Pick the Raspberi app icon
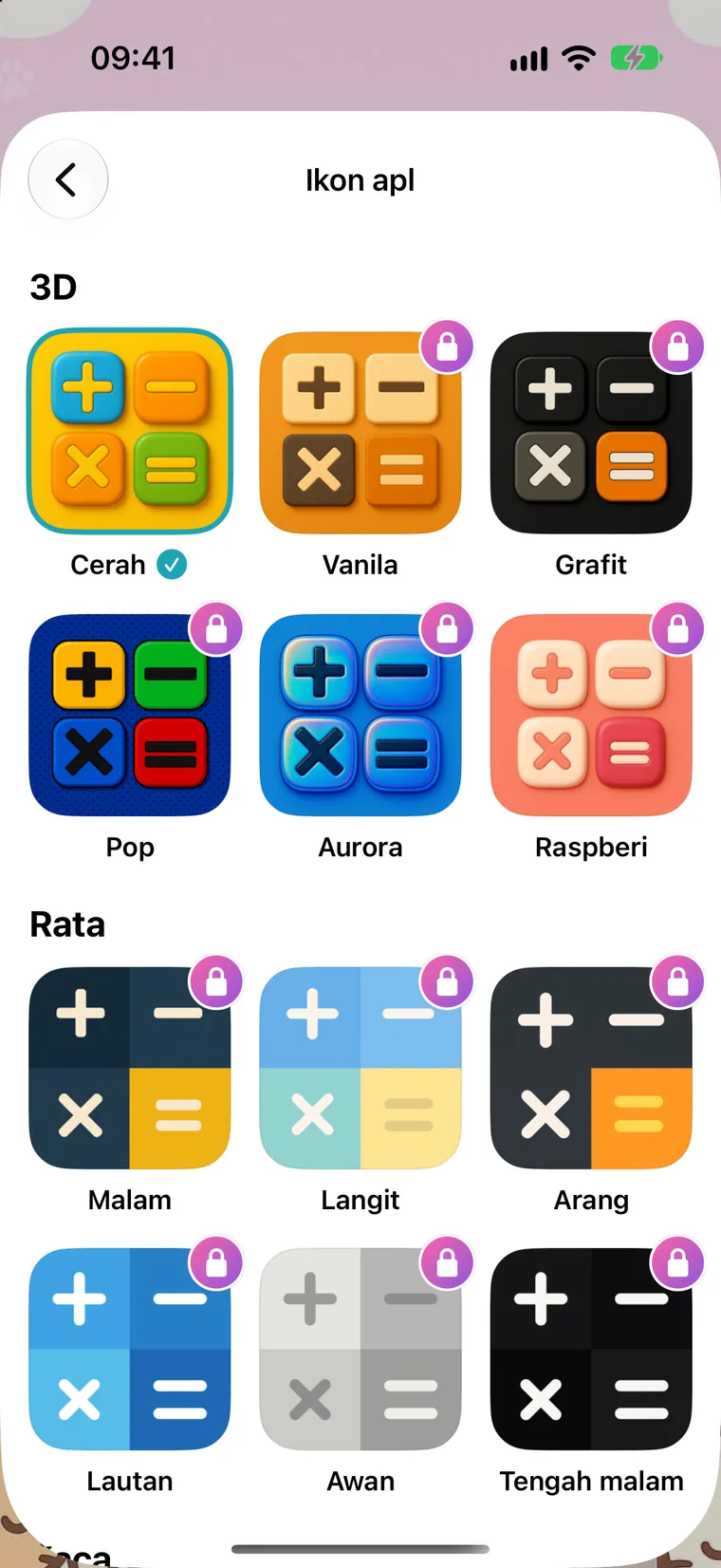Screen dimensions: 721x1568 pos(591,715)
